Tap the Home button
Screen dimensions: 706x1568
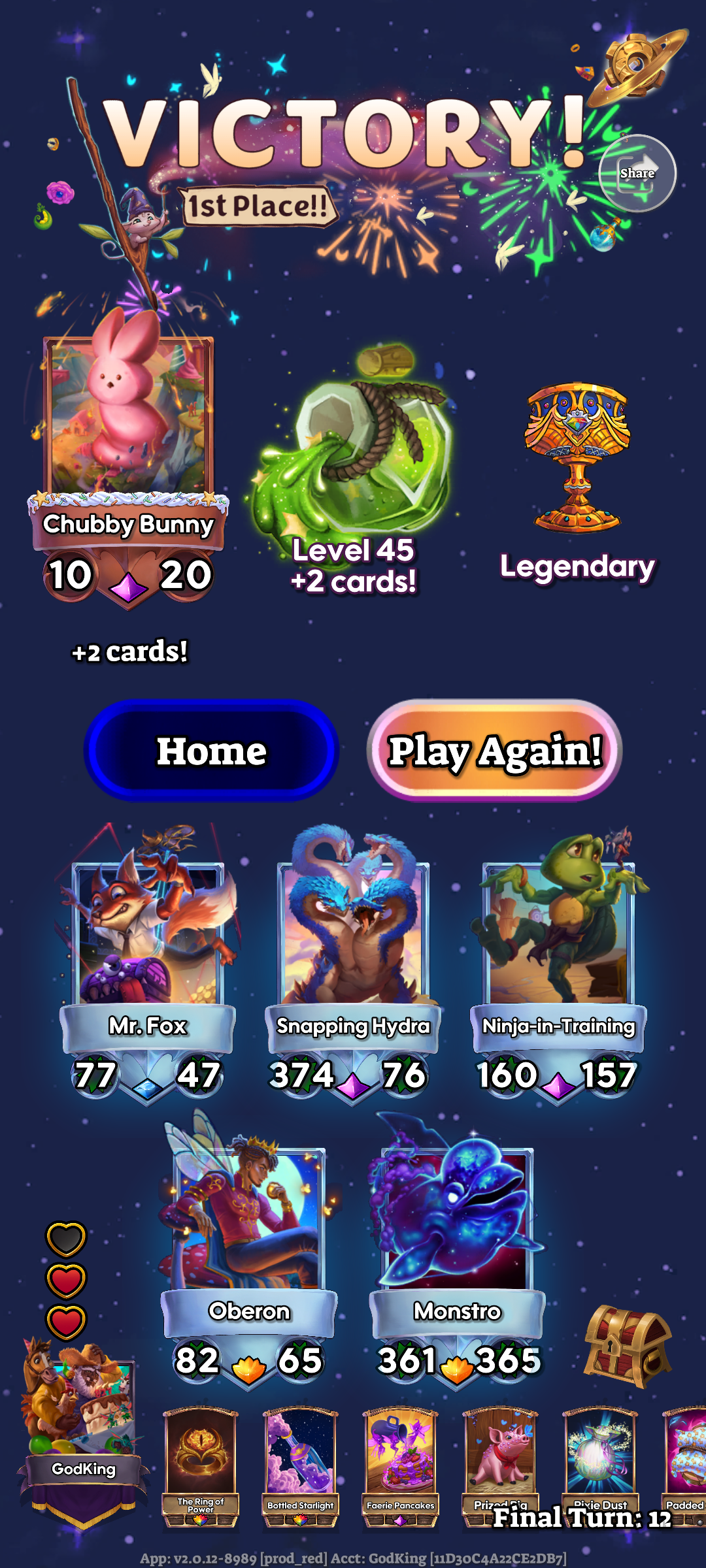(211, 751)
